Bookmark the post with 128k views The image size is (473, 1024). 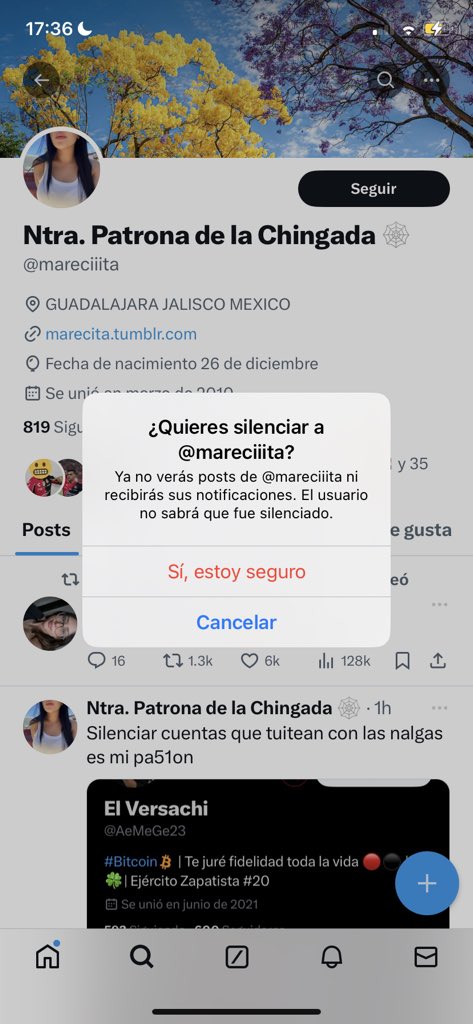402,661
